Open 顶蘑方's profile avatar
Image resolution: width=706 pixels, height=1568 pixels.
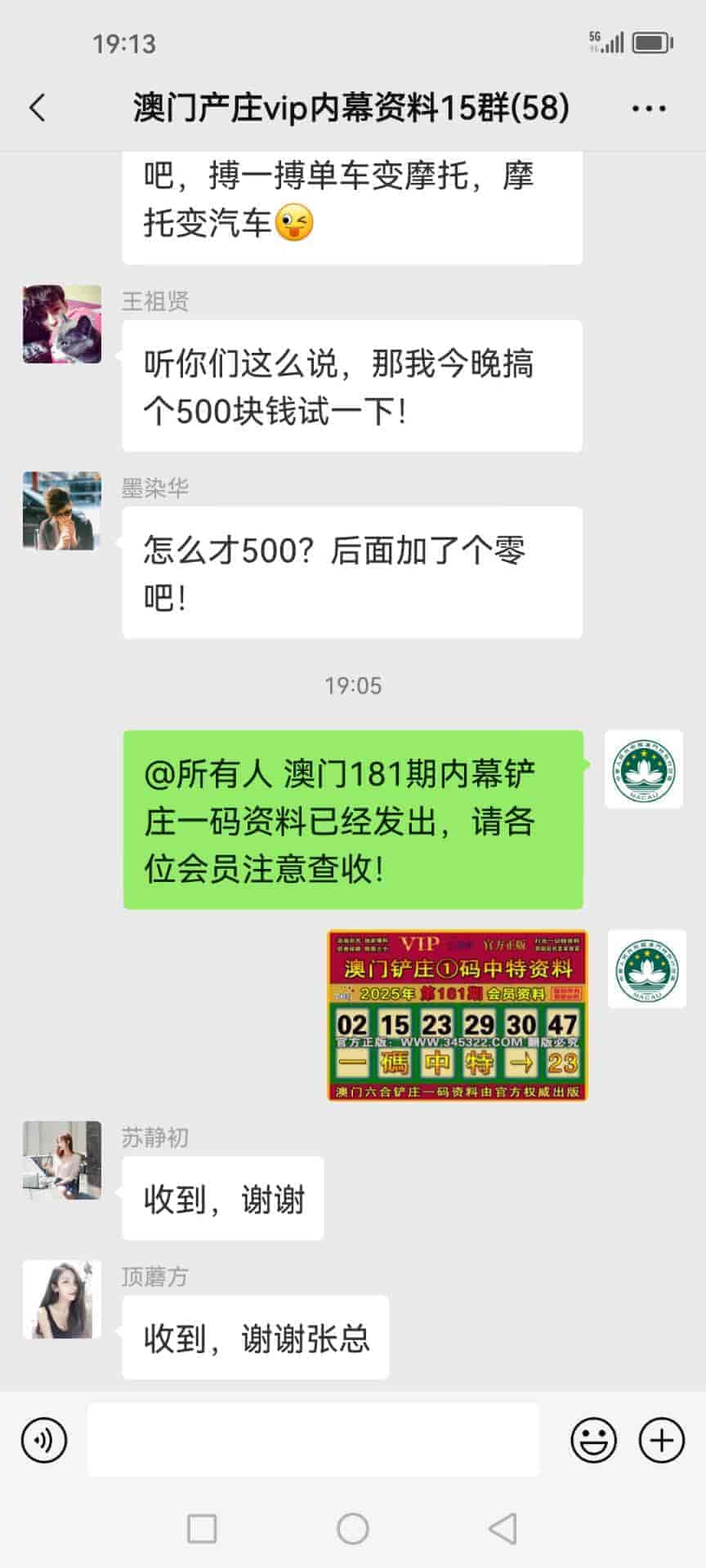click(x=62, y=1299)
